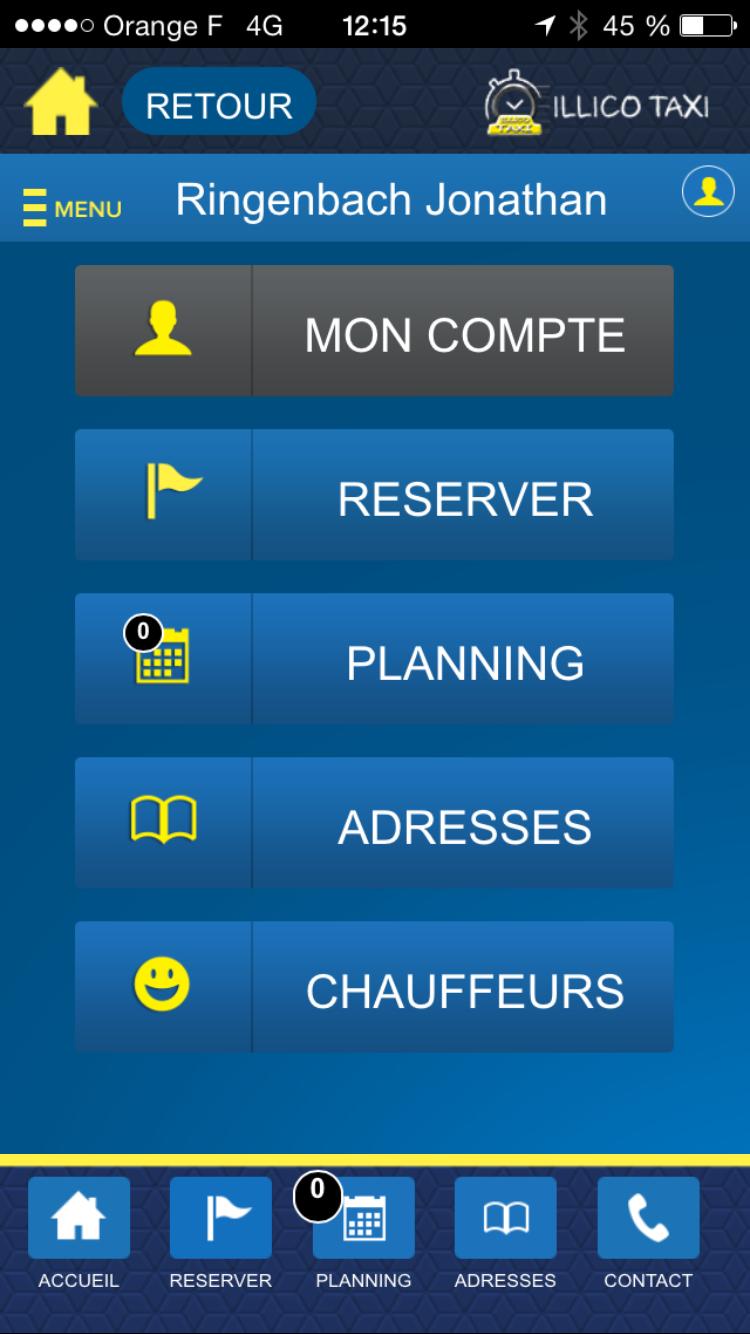Open CHAUFFEURS

point(374,987)
